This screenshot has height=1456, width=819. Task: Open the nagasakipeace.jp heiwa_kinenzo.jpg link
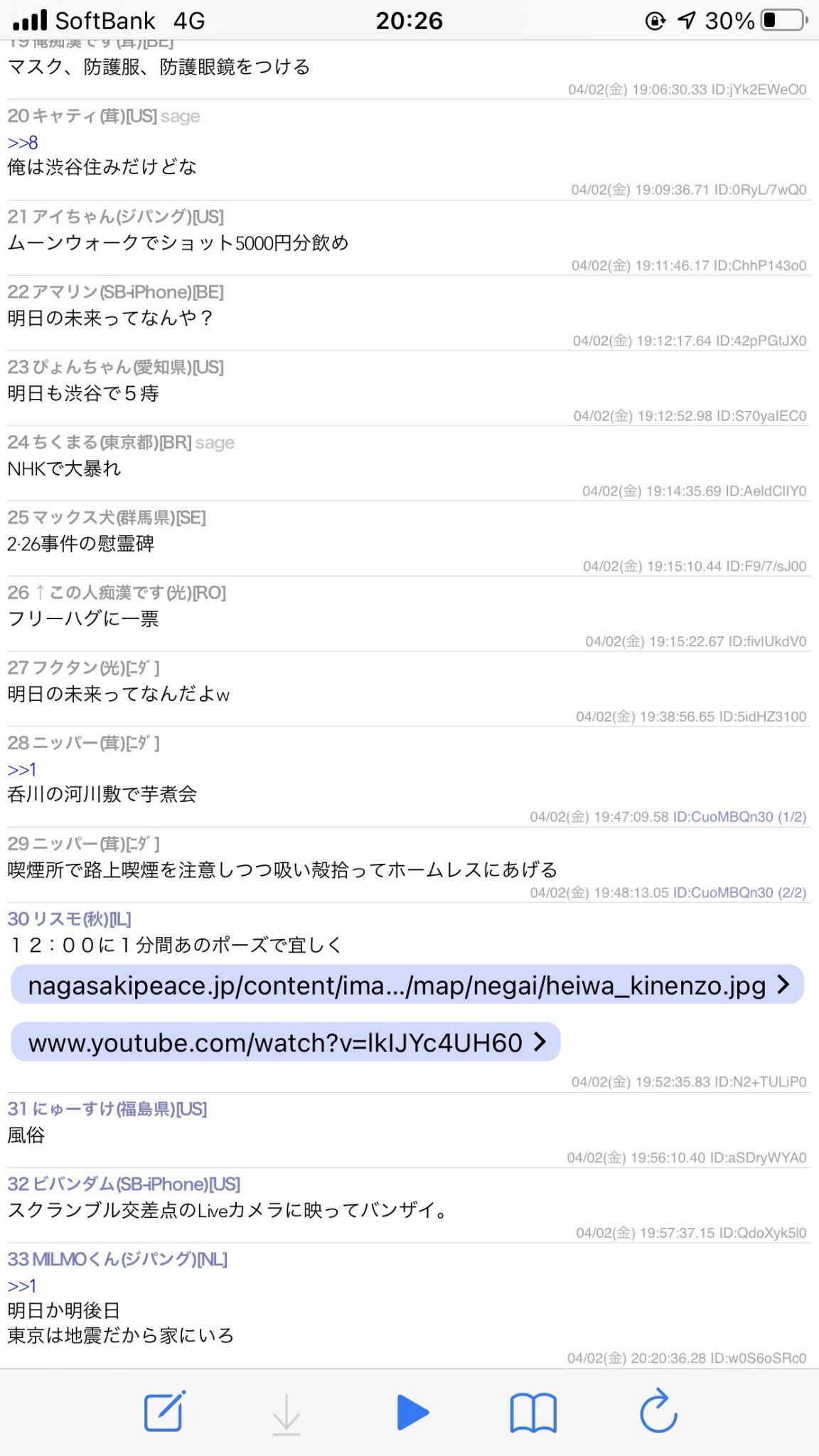(x=407, y=985)
